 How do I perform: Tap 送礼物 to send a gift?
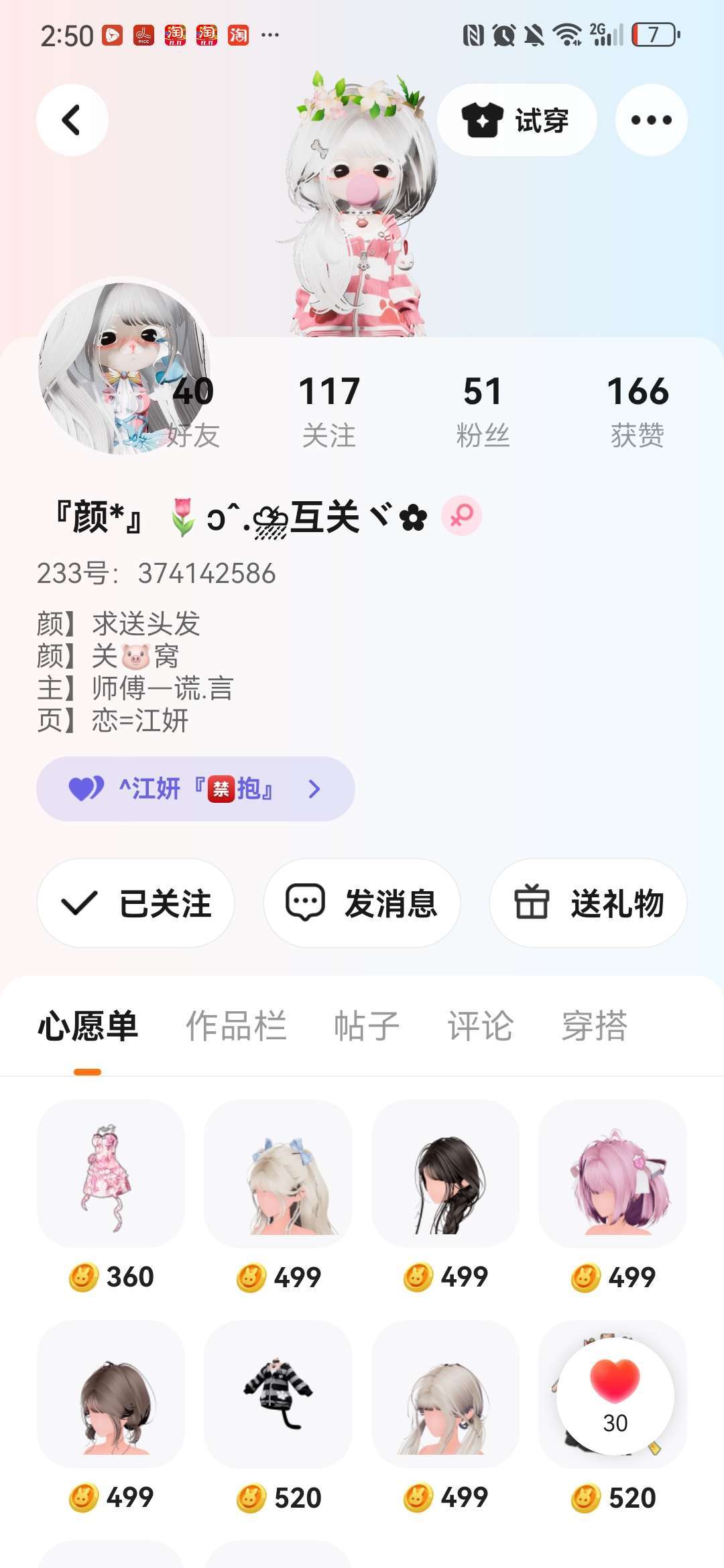[x=588, y=903]
